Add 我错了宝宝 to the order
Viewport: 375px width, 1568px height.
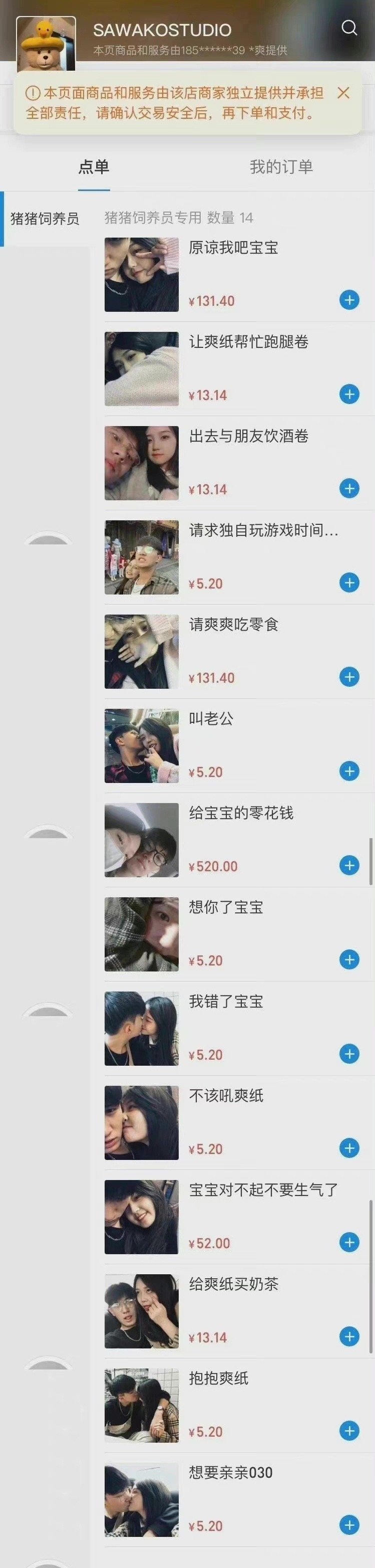click(349, 1054)
